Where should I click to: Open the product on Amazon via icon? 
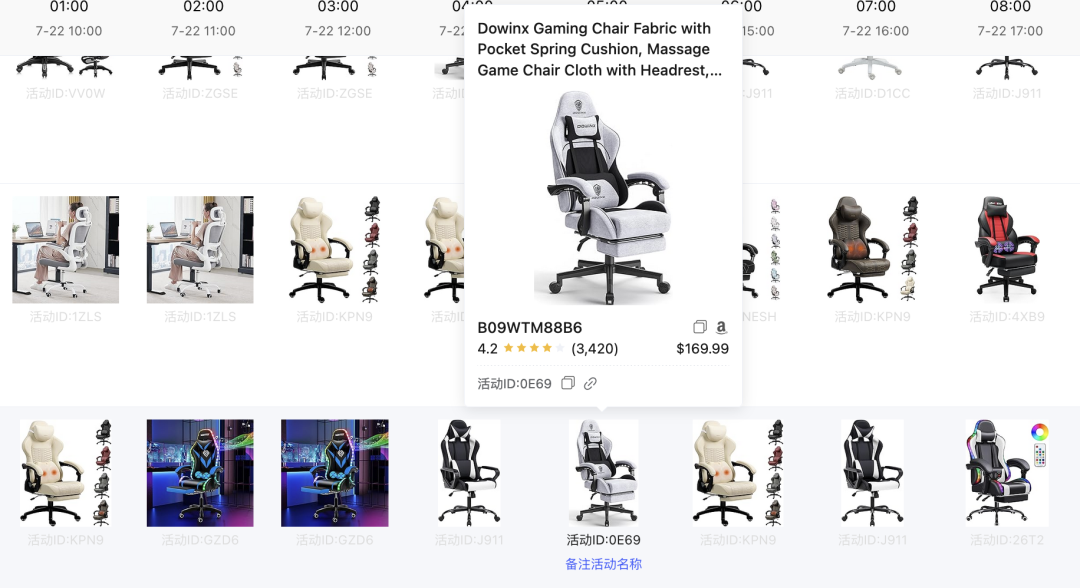coord(721,327)
